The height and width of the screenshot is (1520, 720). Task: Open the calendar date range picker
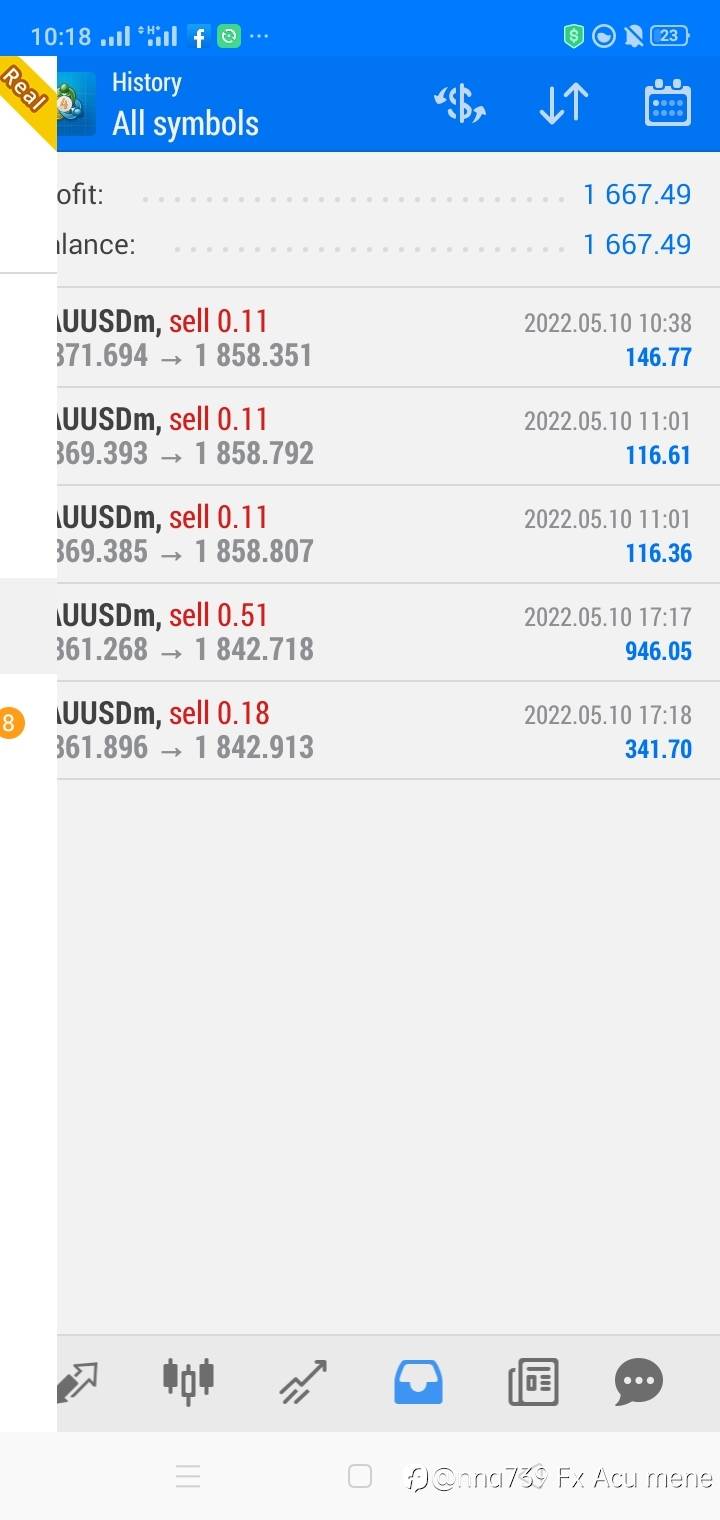(x=667, y=104)
